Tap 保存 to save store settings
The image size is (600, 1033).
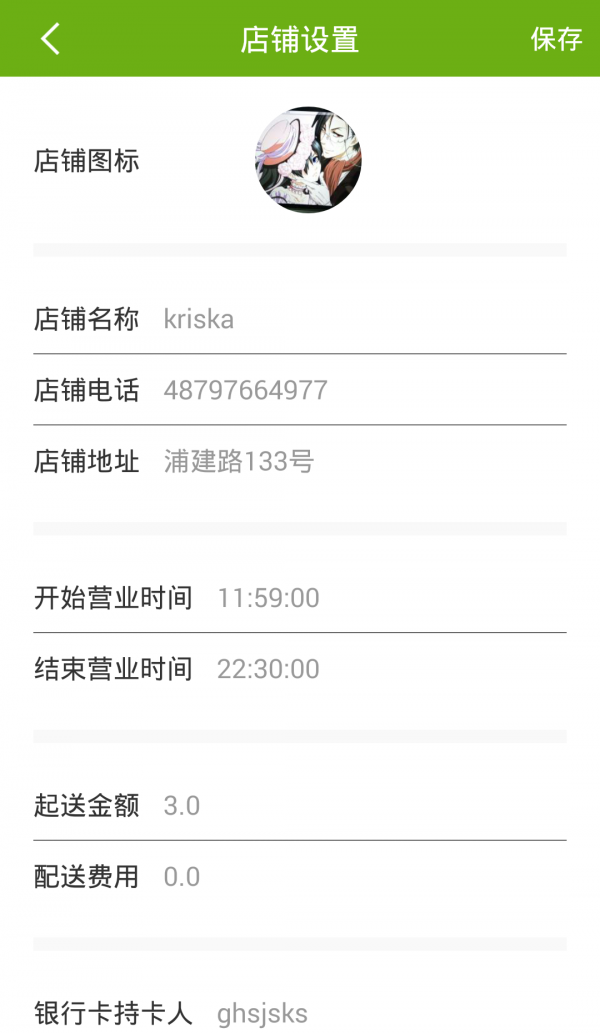coord(556,39)
